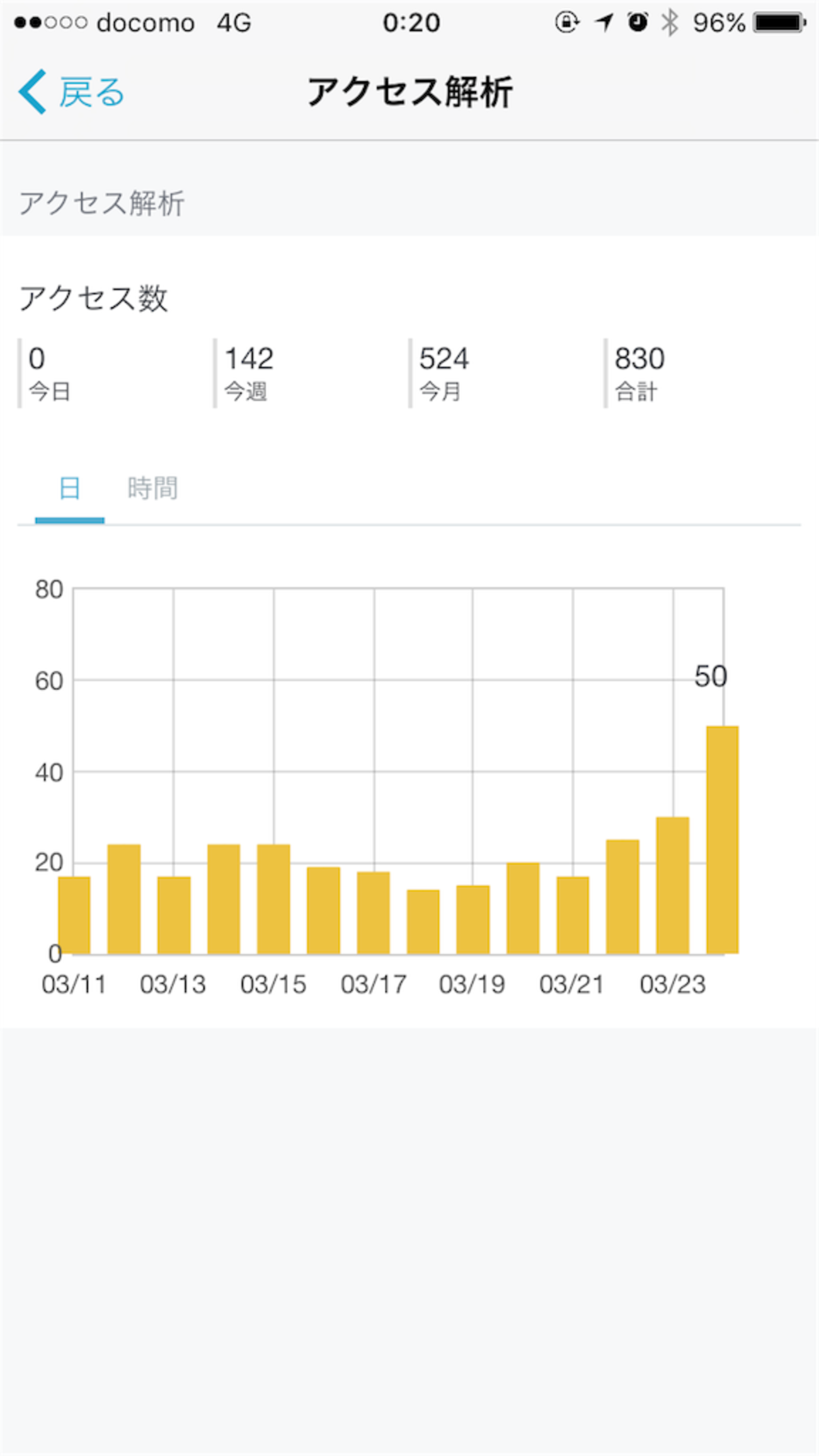Go back with the 戻る button

coord(71,92)
